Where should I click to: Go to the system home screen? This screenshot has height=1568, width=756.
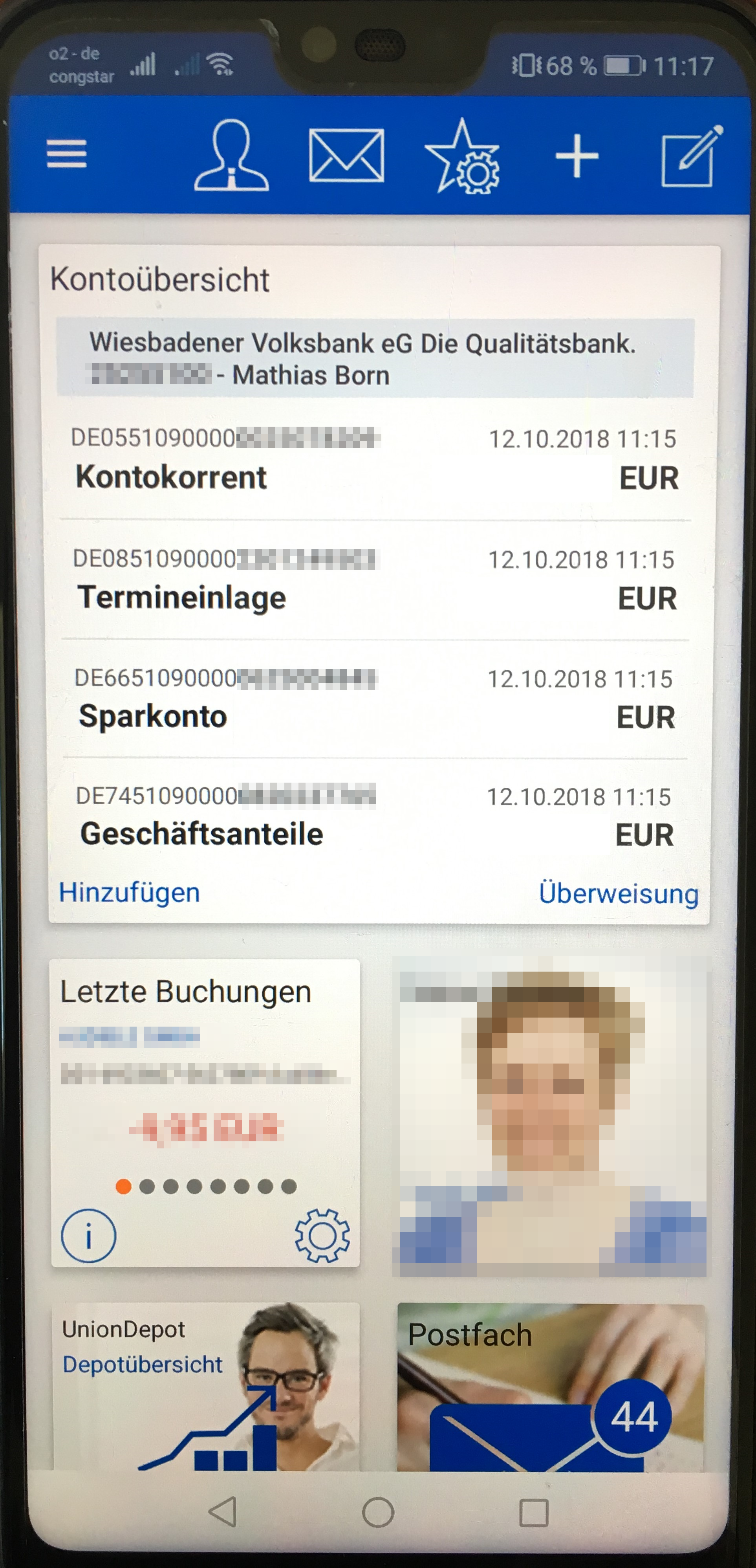click(378, 1512)
